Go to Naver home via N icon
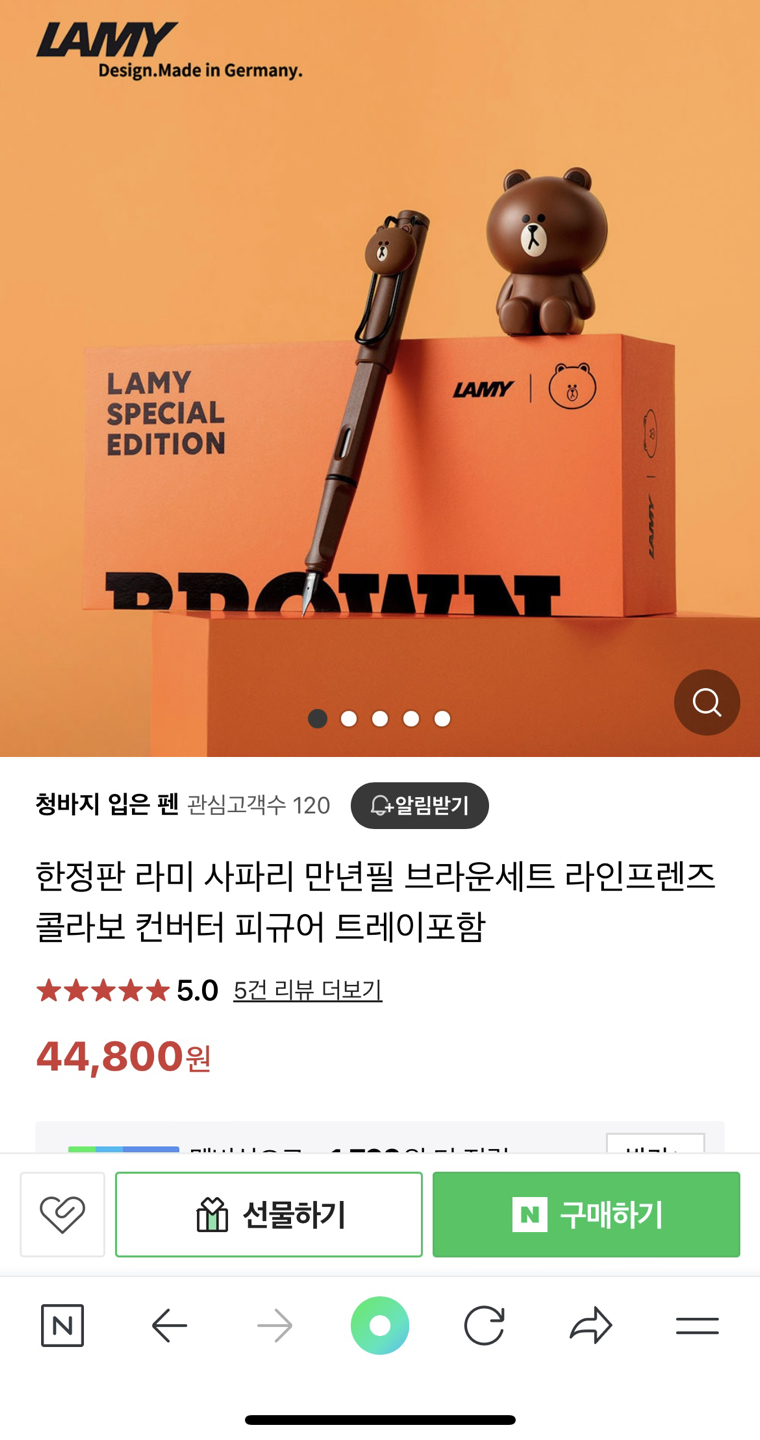This screenshot has height=1440, width=760. 62,1326
